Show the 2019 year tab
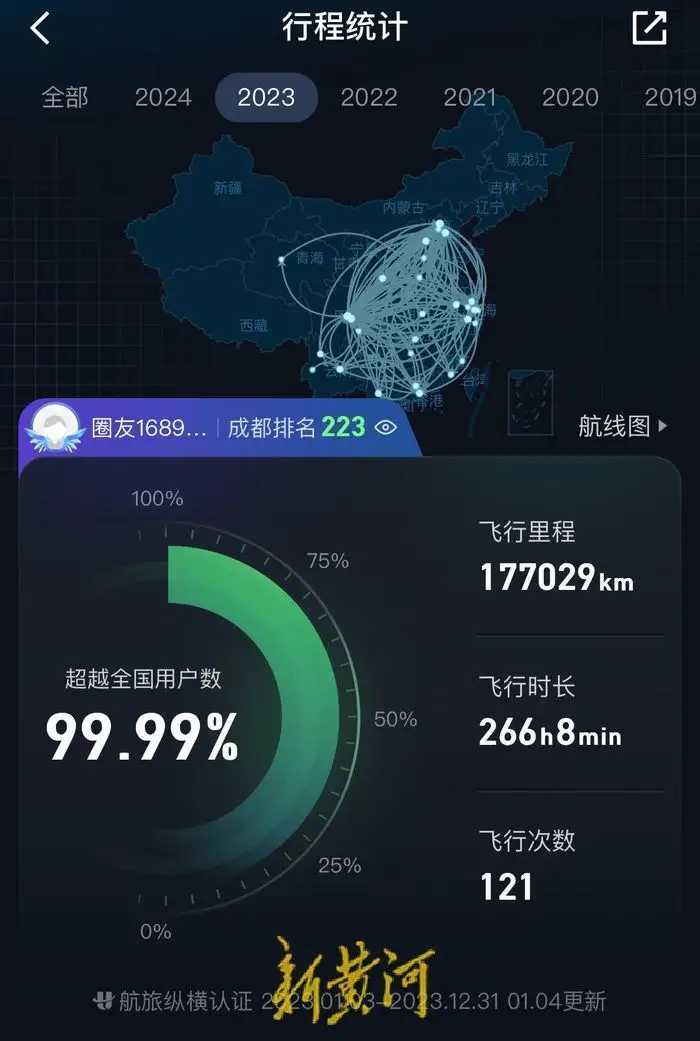Screen dimensions: 700x1041 [x=670, y=97]
